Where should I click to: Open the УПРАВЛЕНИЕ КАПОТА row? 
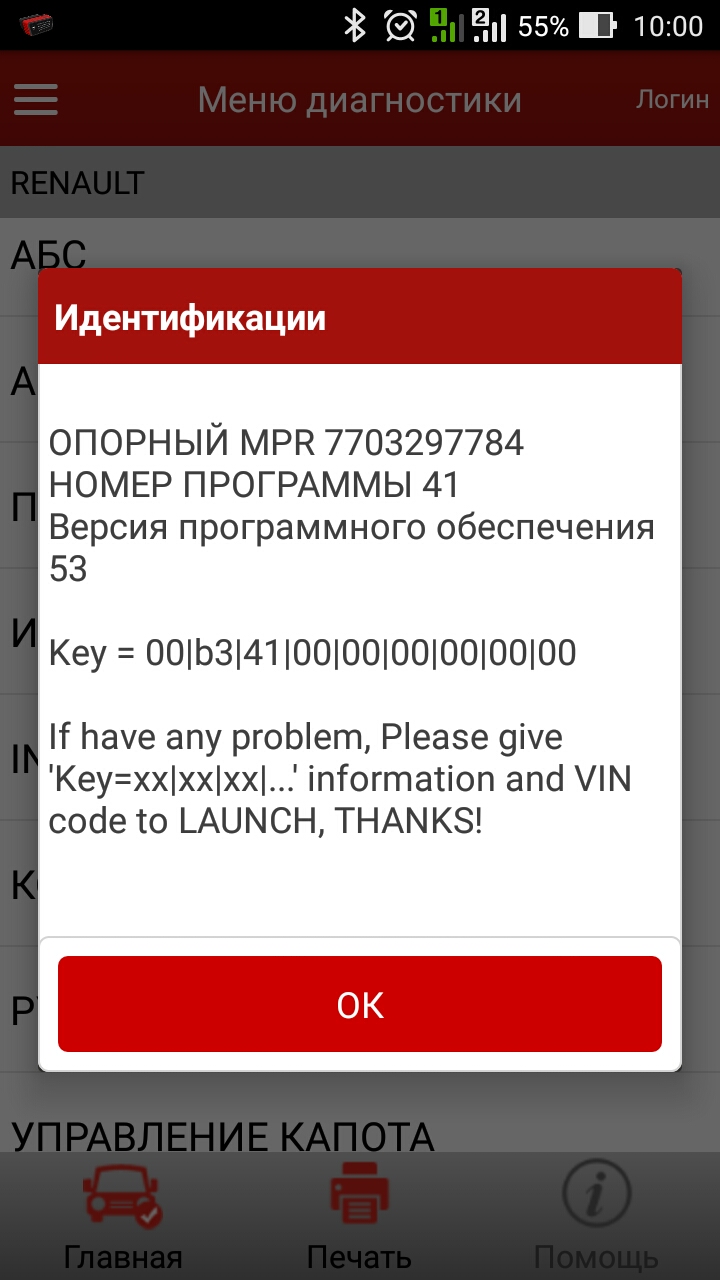[x=360, y=1136]
